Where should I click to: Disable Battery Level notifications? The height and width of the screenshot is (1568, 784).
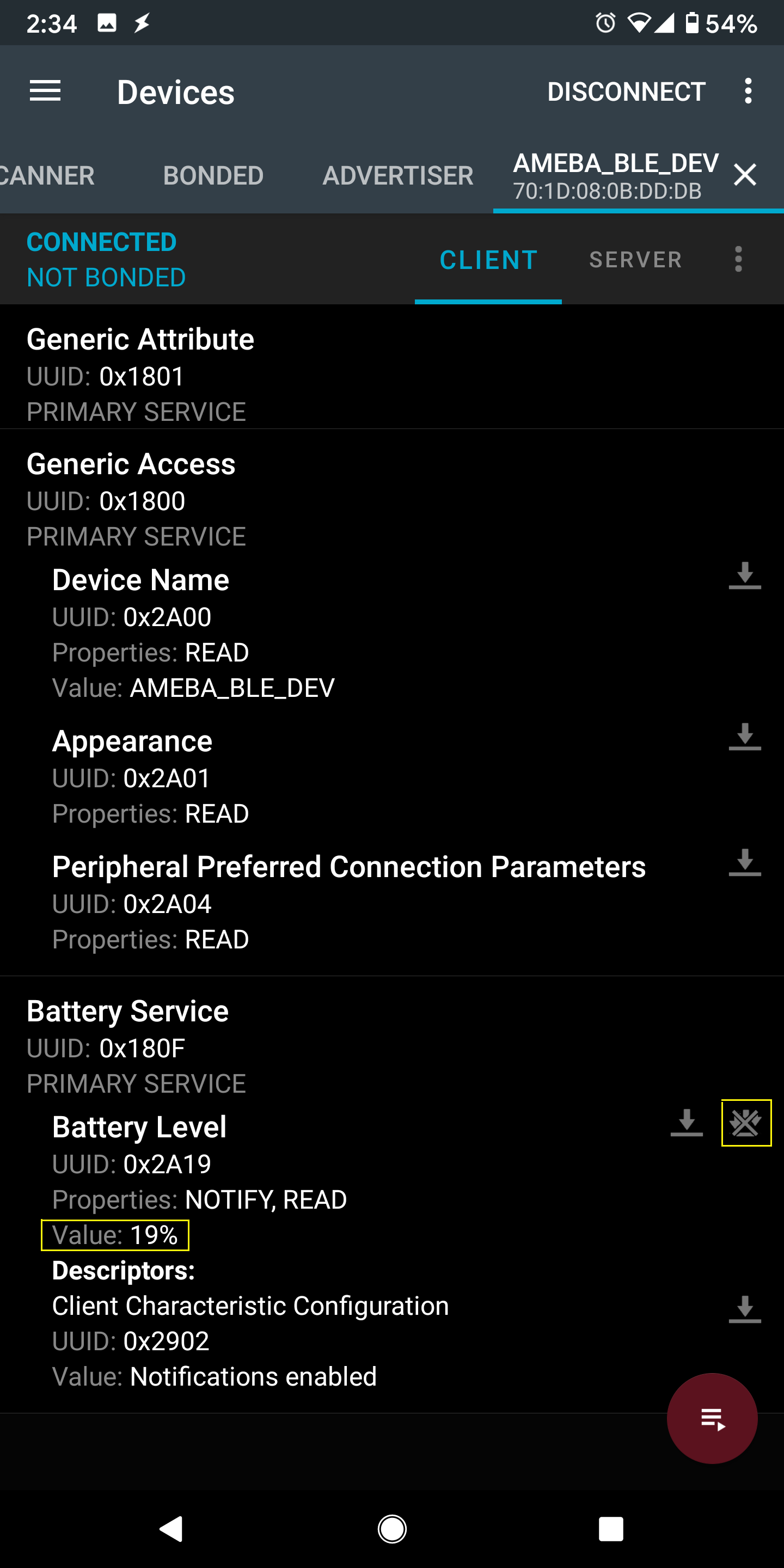pyautogui.click(x=746, y=1123)
